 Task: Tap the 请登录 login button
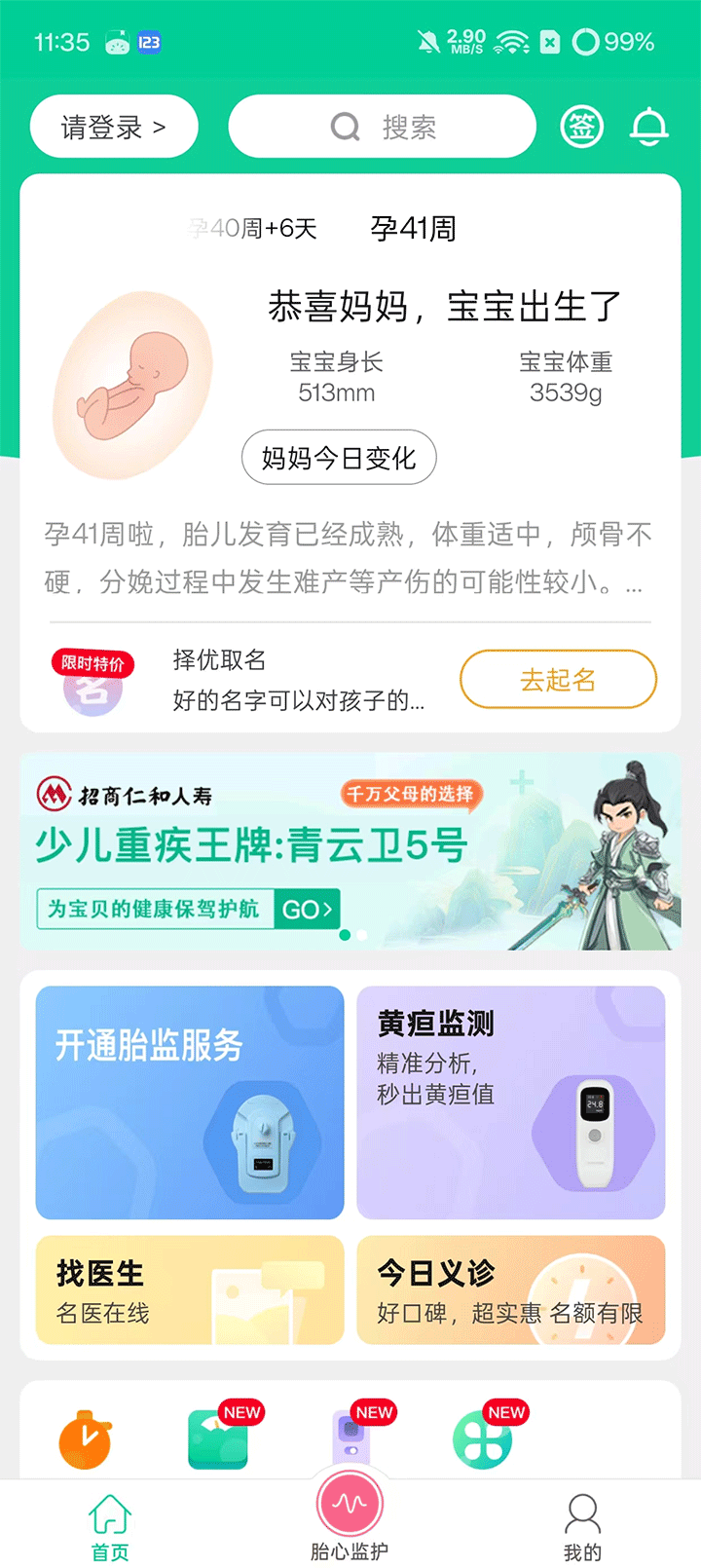click(114, 127)
